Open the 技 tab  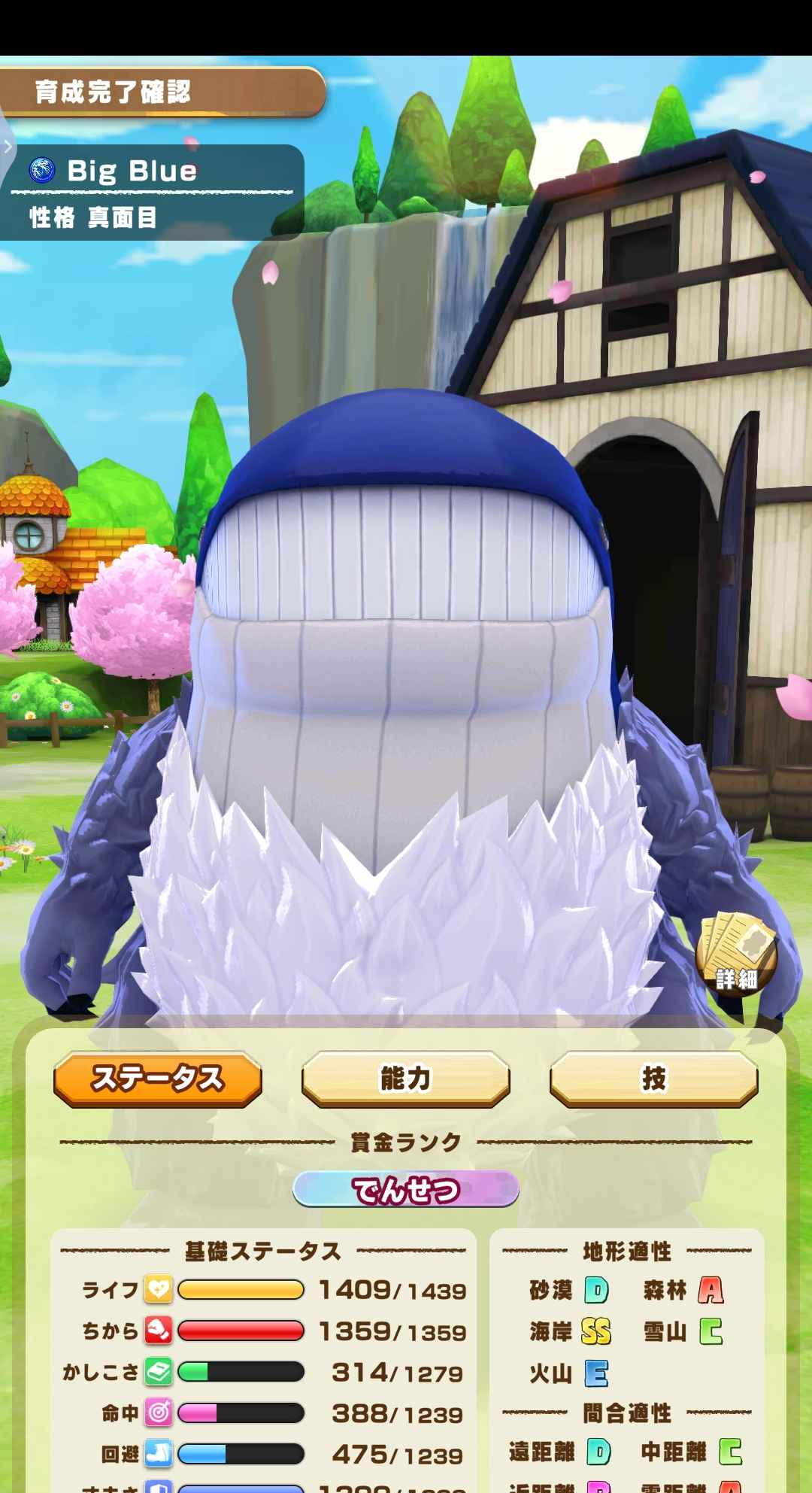click(653, 1079)
